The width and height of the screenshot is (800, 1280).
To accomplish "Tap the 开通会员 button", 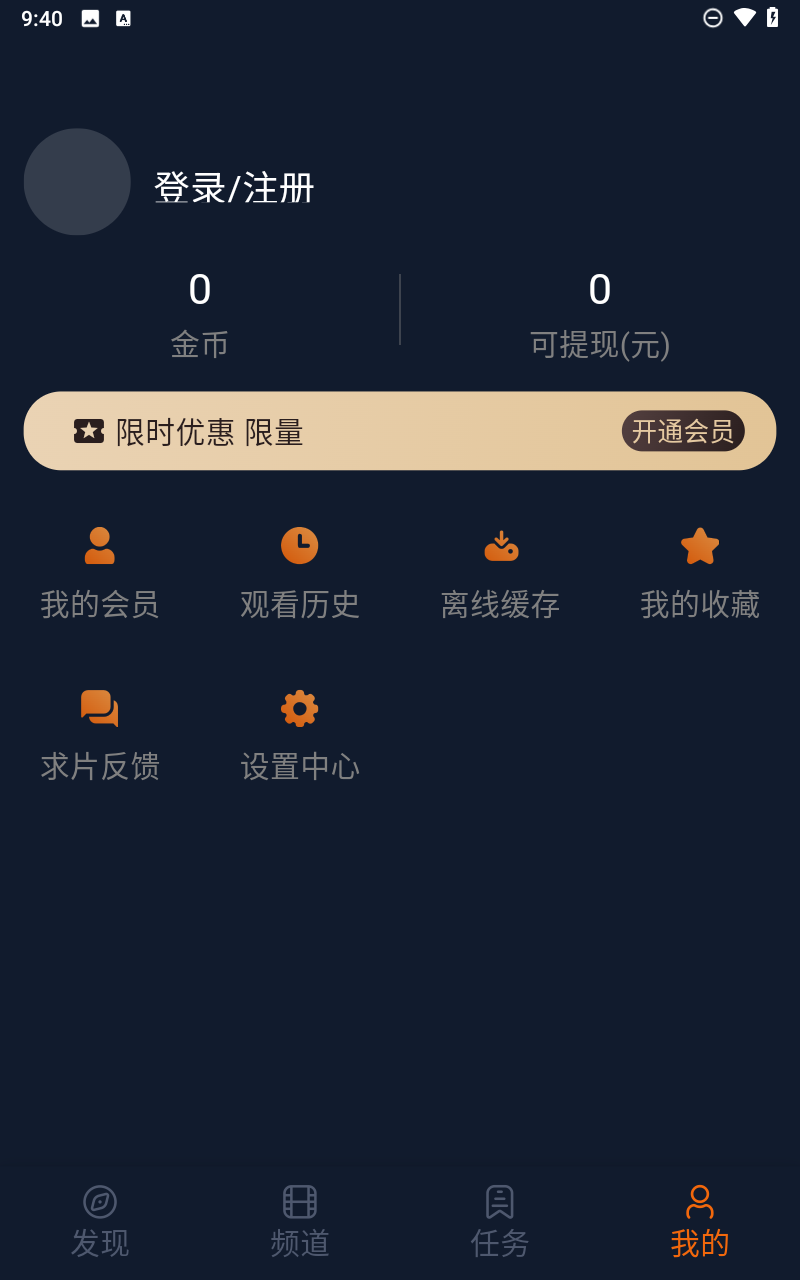I will 683,431.
